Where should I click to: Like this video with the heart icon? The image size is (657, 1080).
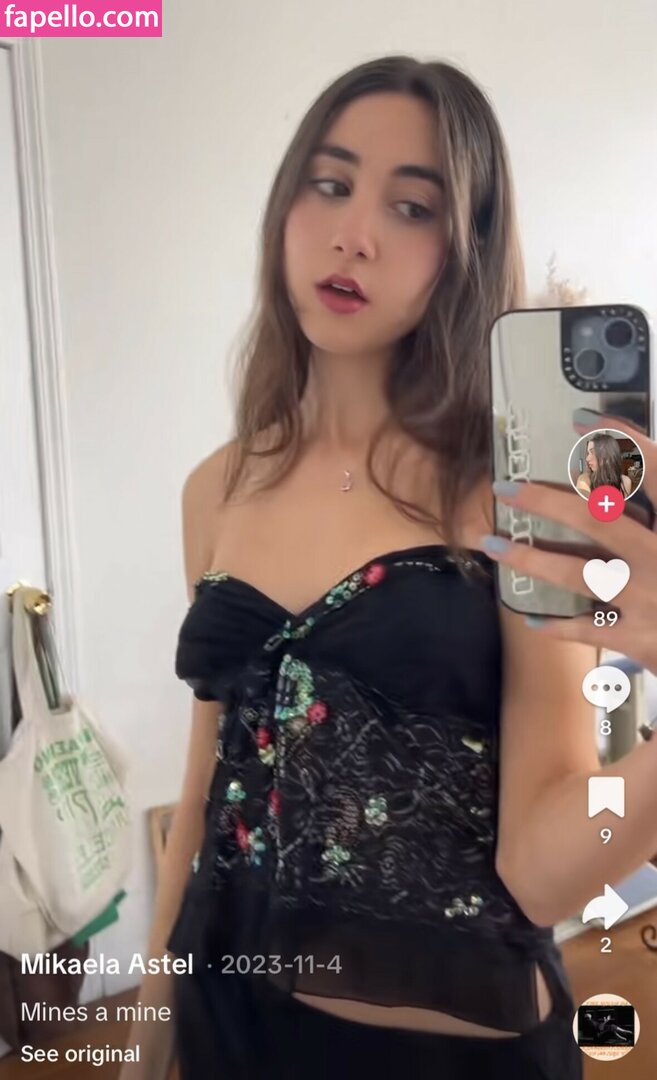(x=606, y=581)
